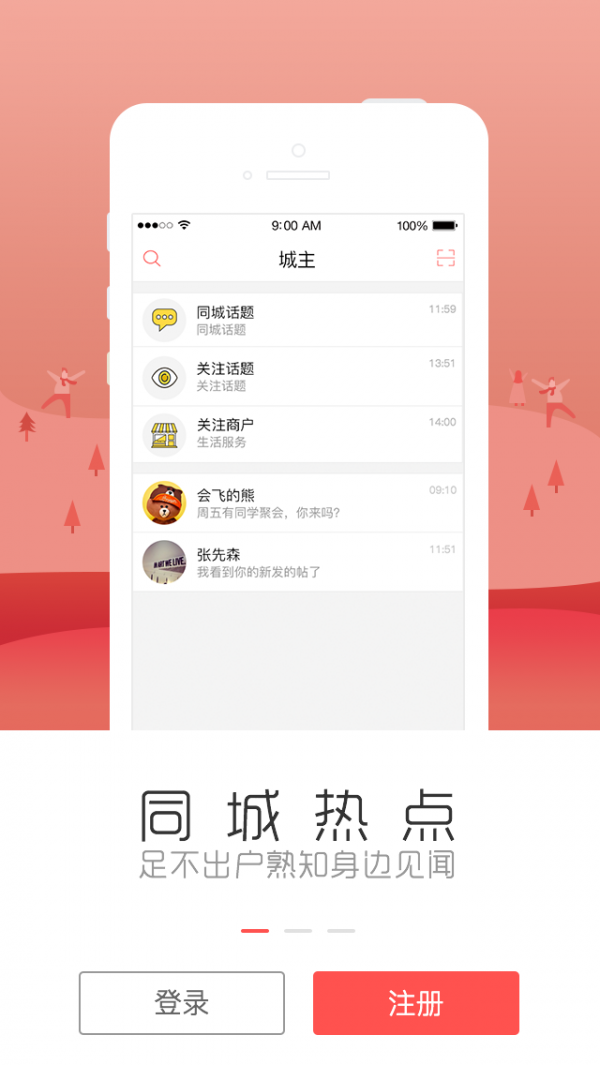Go to the third onboarding page dot

pos(341,931)
